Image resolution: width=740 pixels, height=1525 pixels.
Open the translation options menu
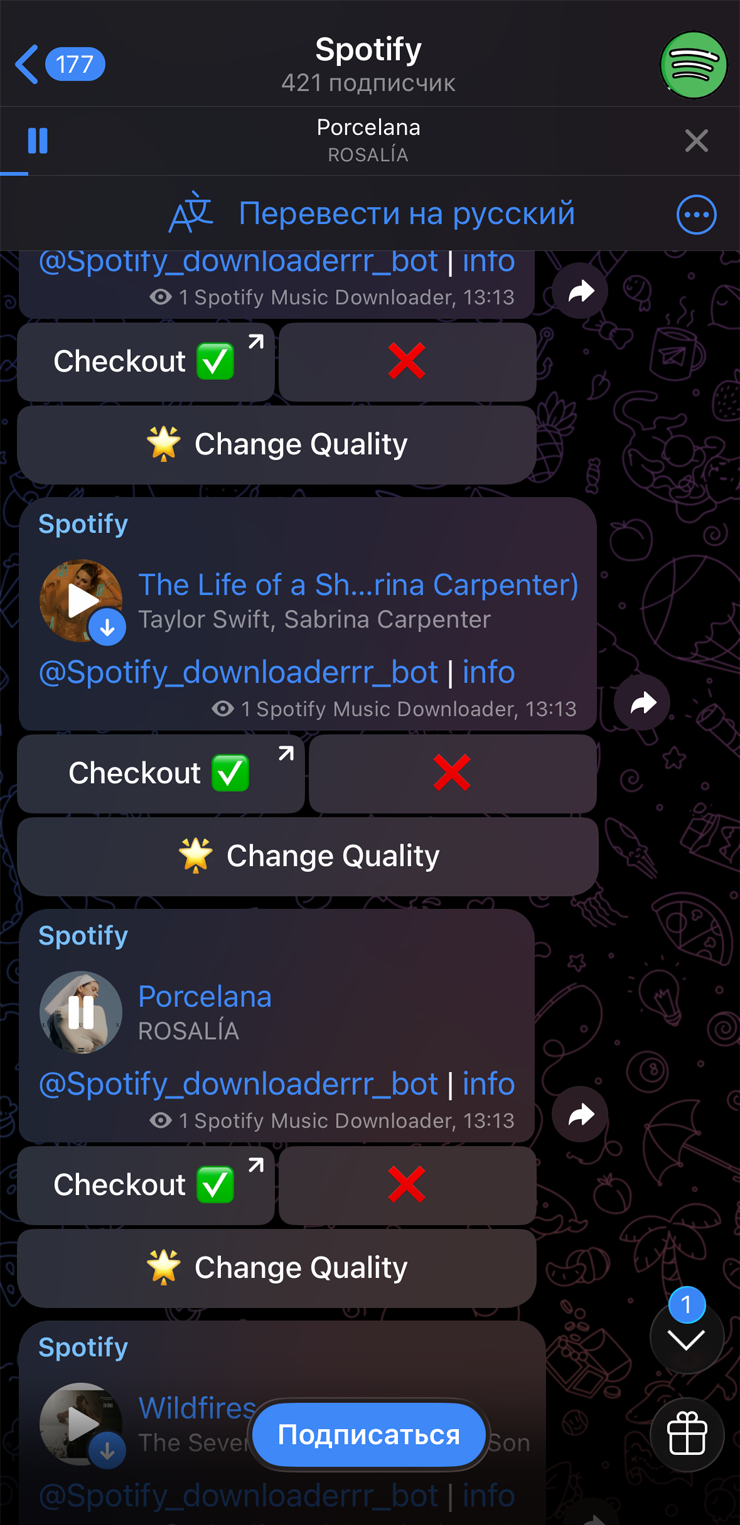(x=696, y=214)
